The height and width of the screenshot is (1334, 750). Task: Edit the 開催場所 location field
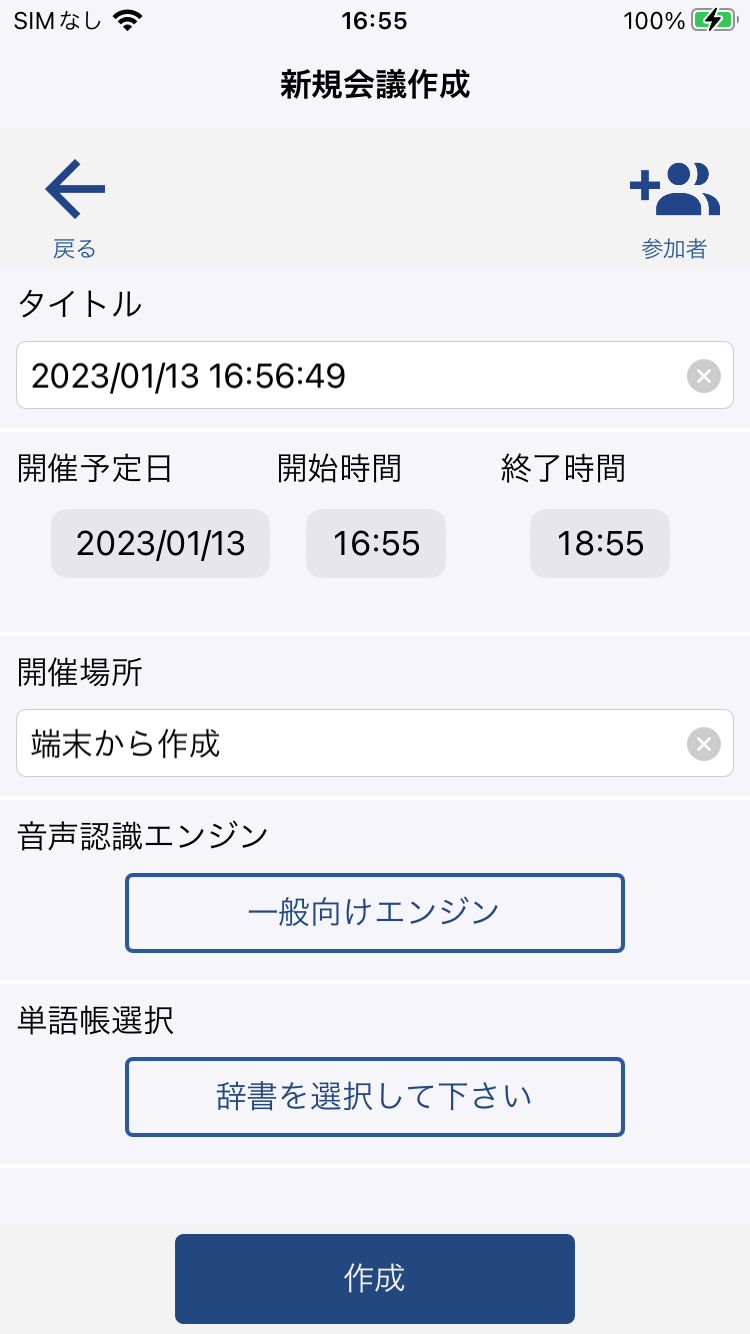pos(350,744)
